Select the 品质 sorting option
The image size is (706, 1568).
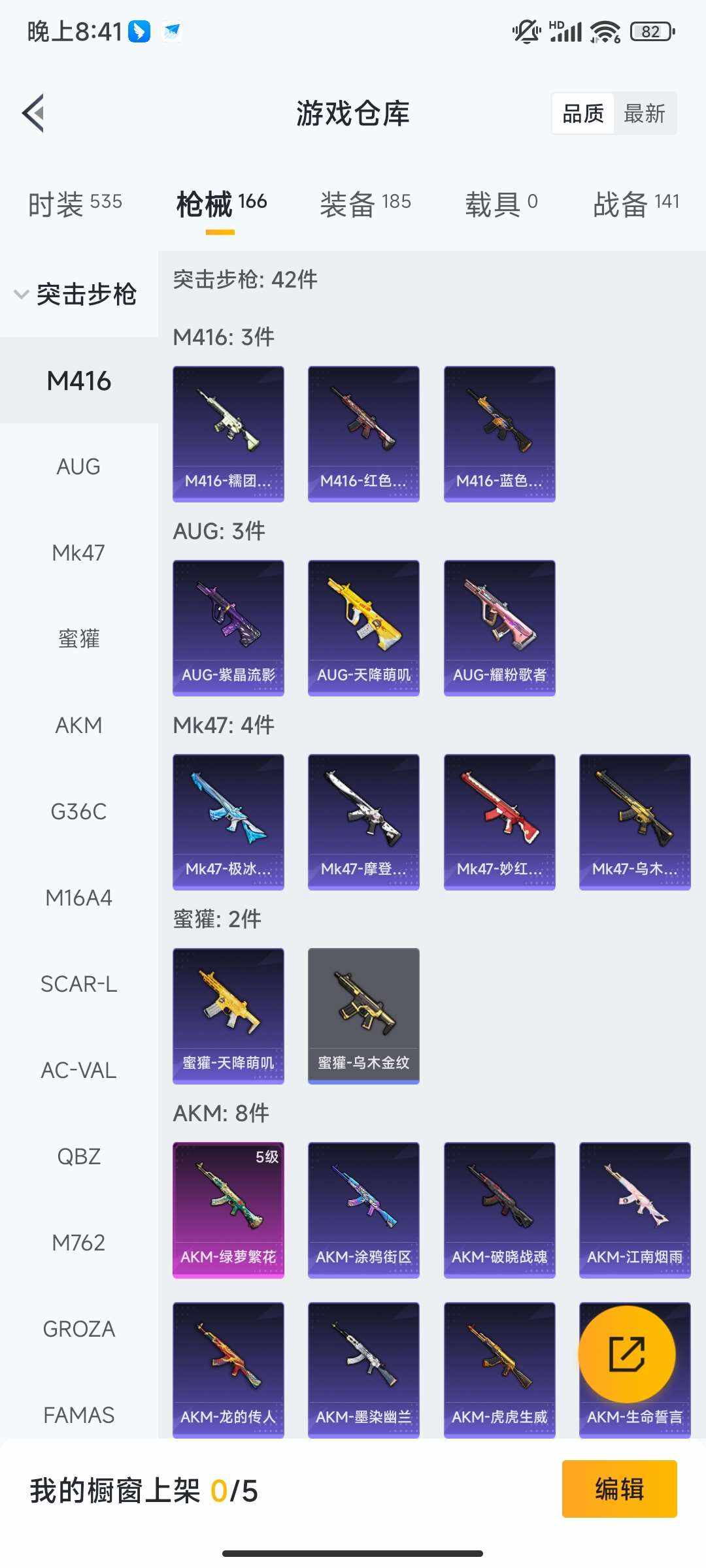(x=583, y=114)
